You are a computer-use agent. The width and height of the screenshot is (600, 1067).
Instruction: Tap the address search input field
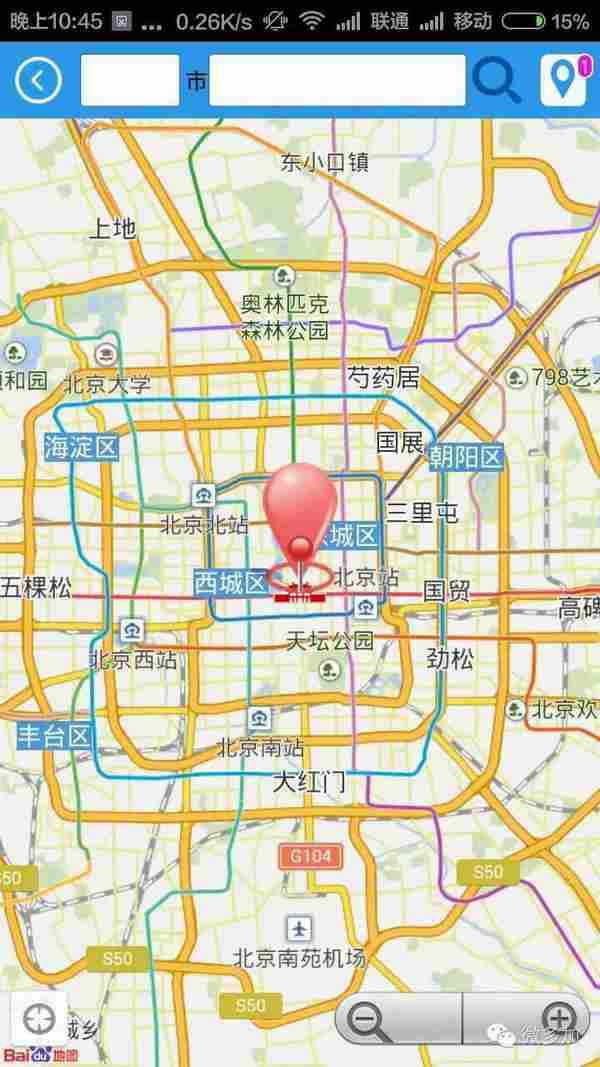(x=337, y=81)
